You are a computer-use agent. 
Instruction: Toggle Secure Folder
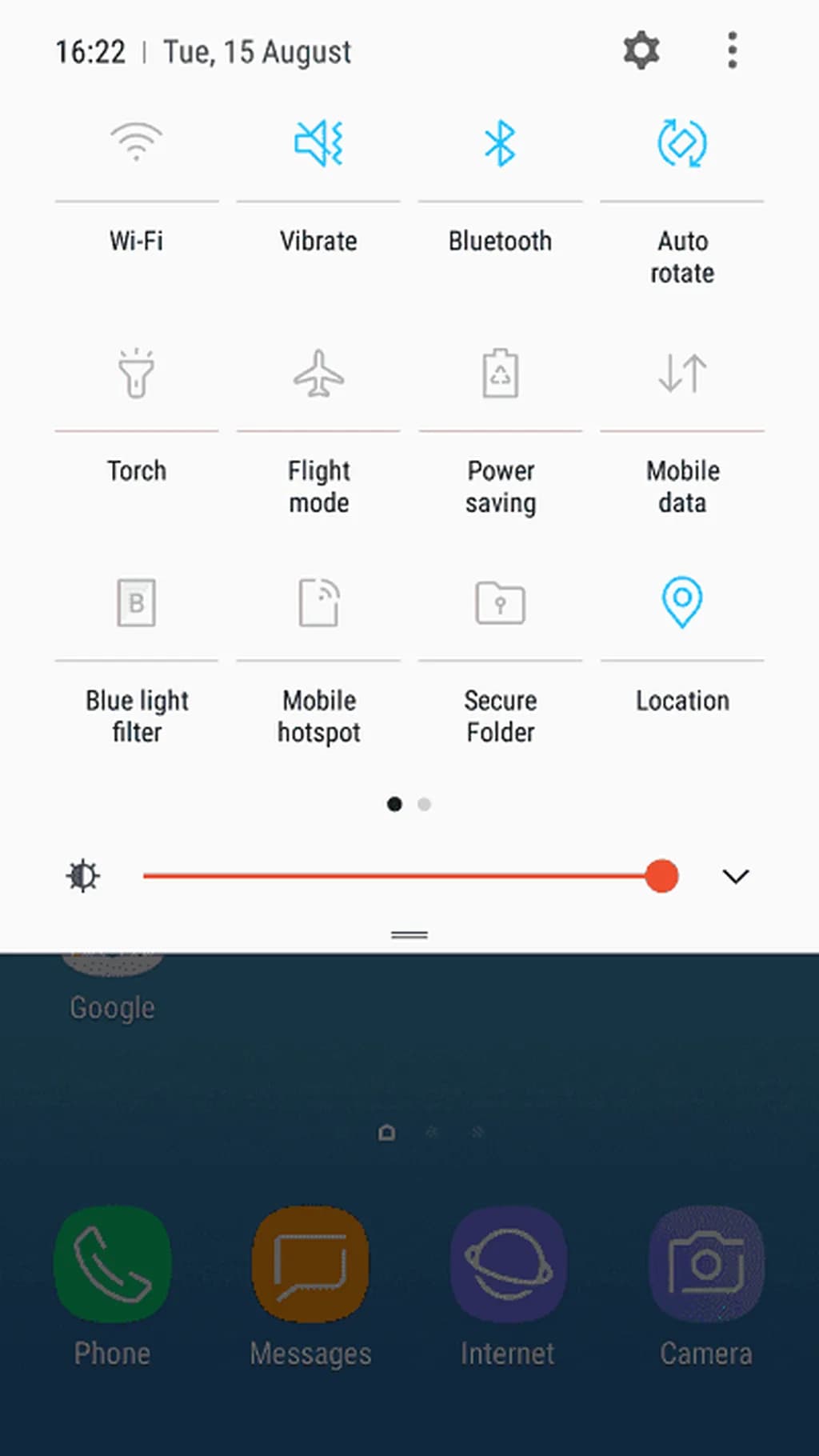point(500,603)
